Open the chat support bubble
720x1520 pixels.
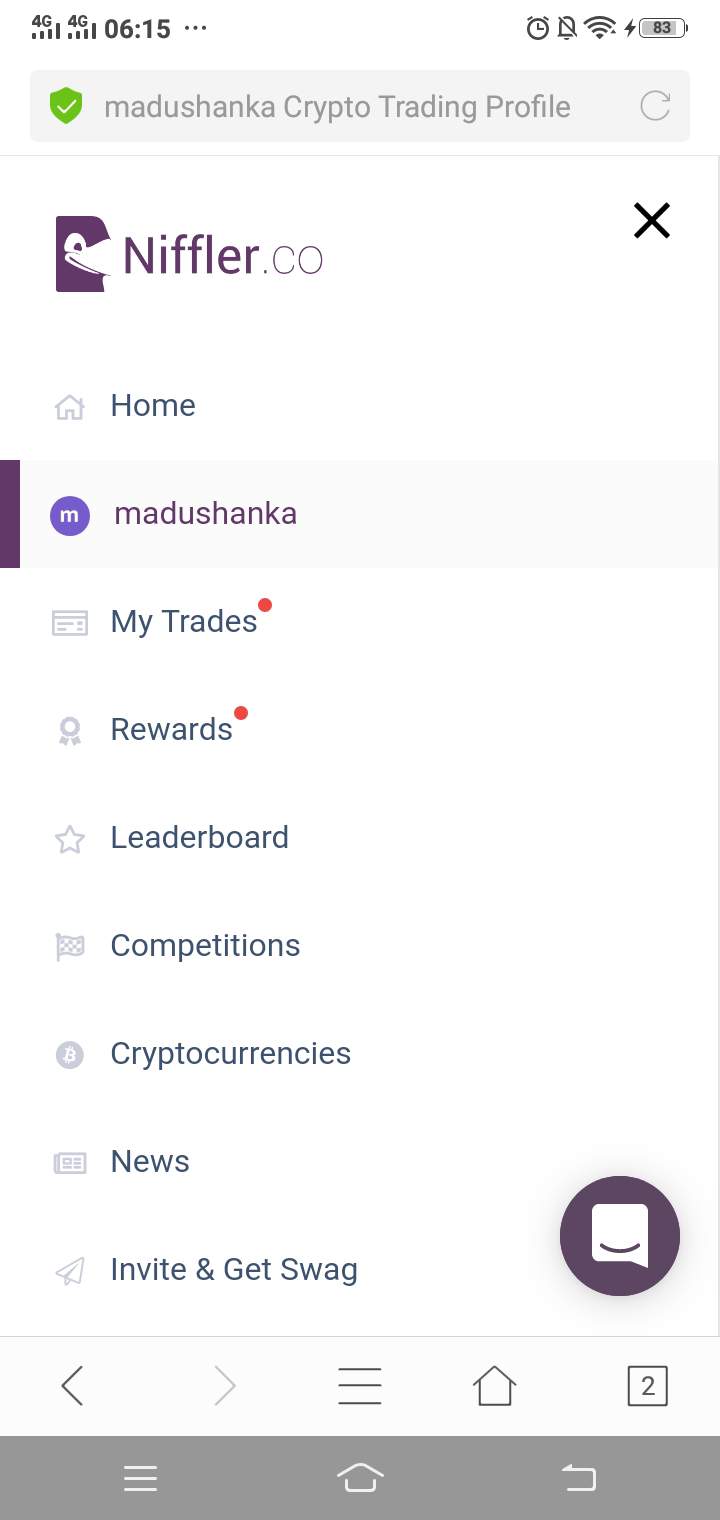620,1236
